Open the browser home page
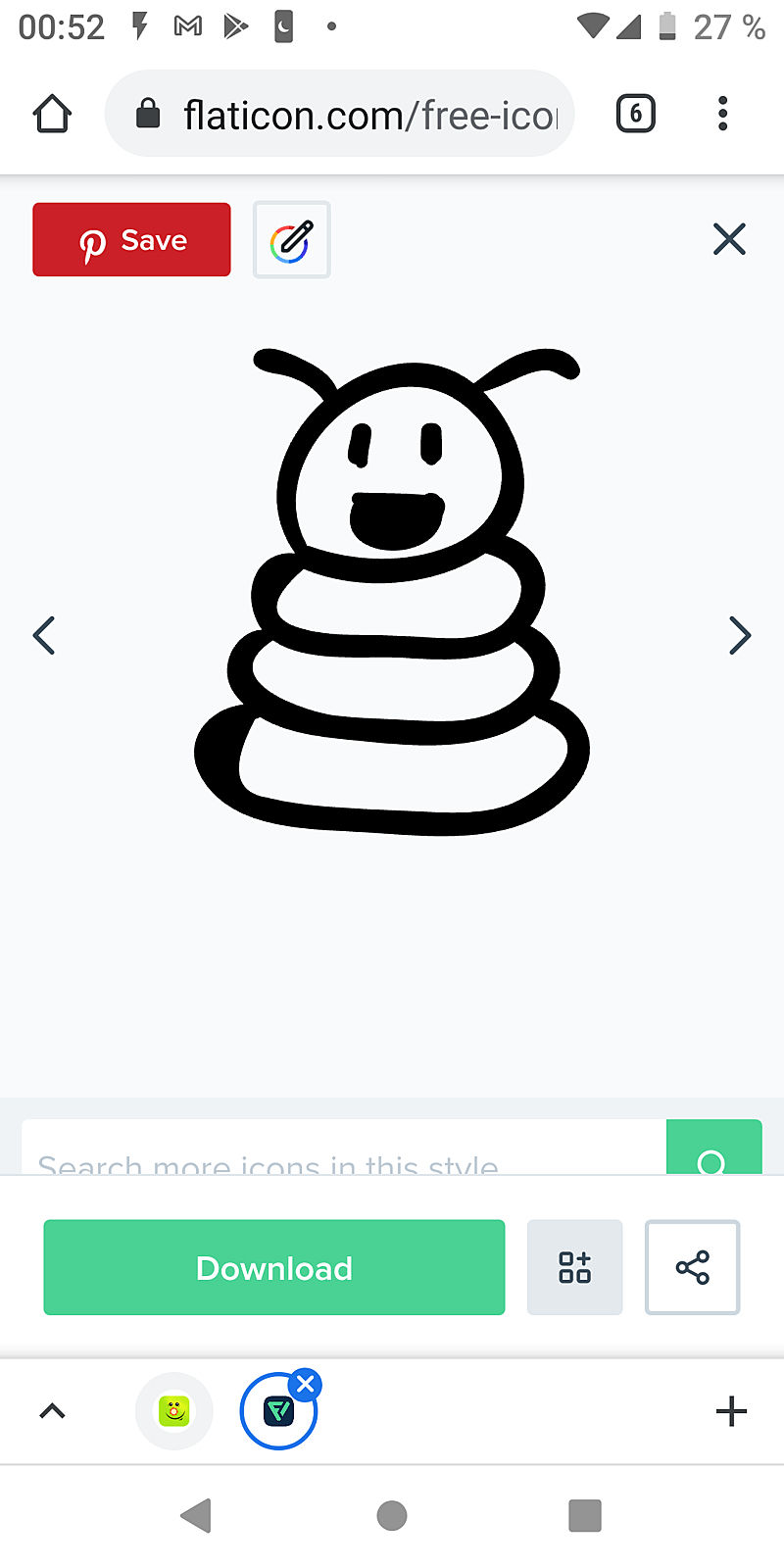 point(52,114)
